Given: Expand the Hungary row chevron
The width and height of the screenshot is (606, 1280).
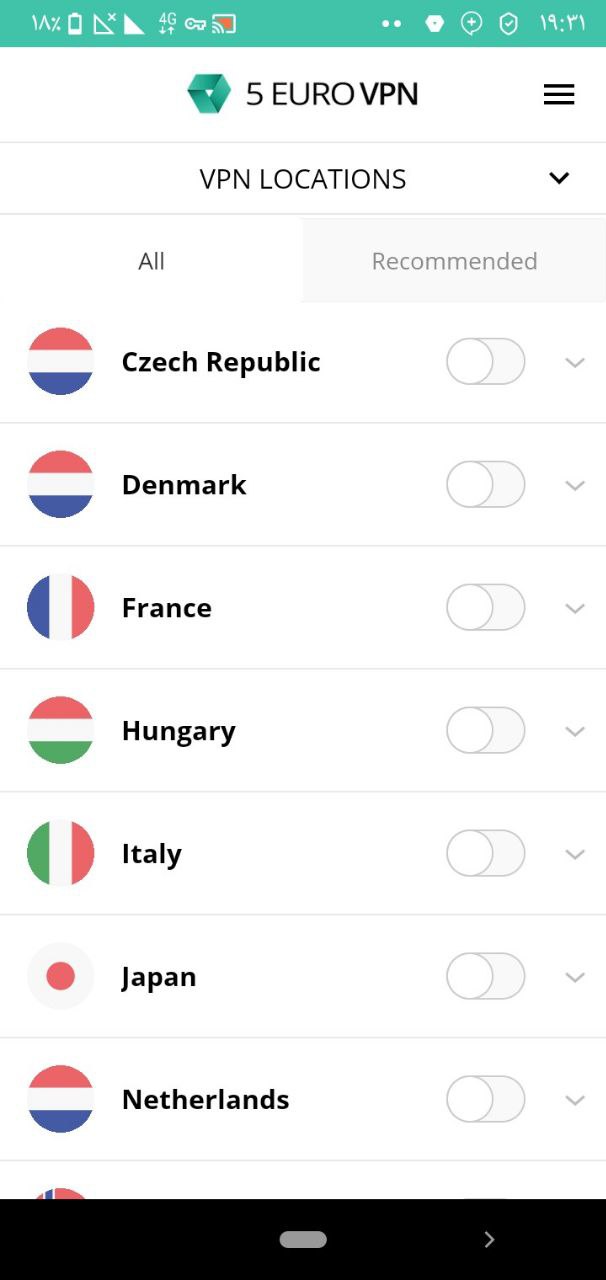Looking at the screenshot, I should click(x=575, y=731).
